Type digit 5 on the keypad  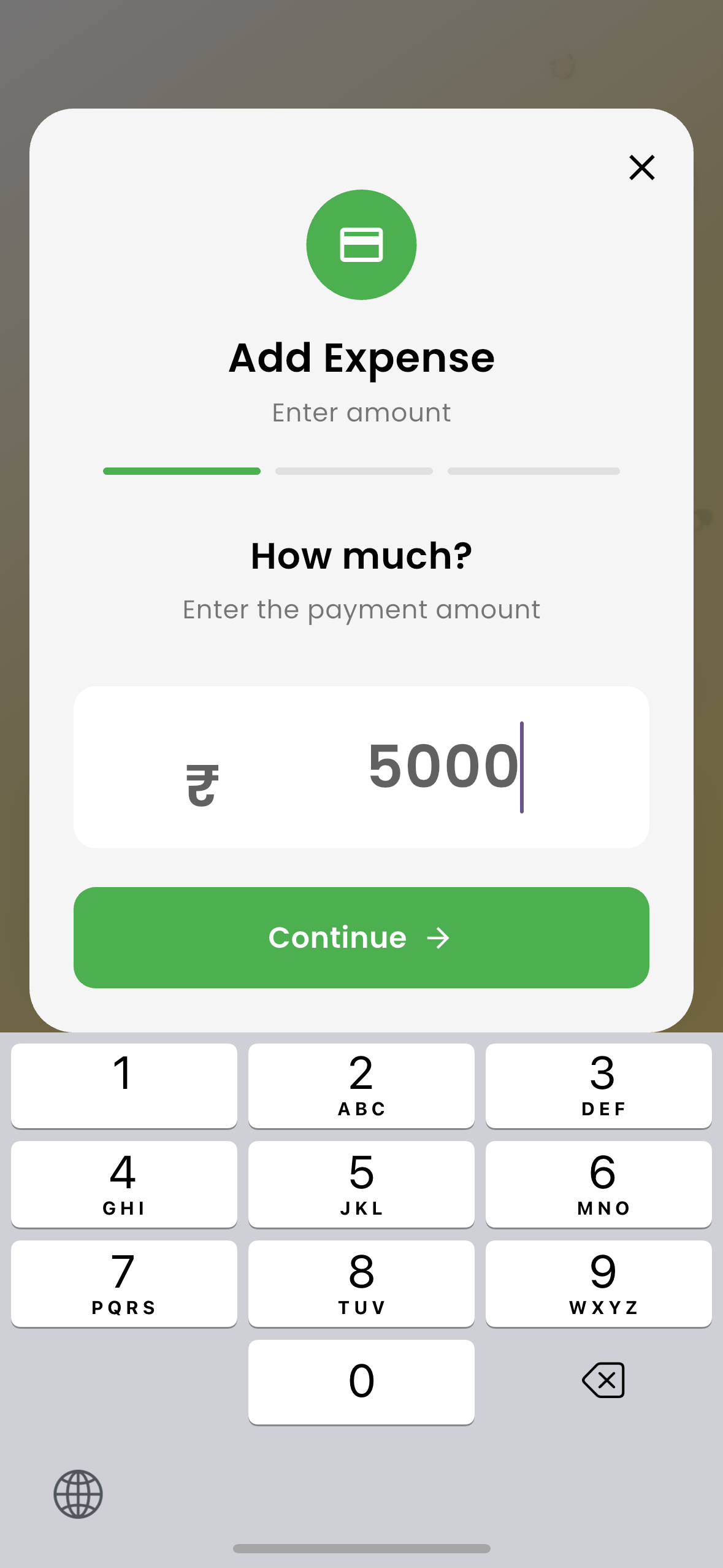tap(361, 1184)
